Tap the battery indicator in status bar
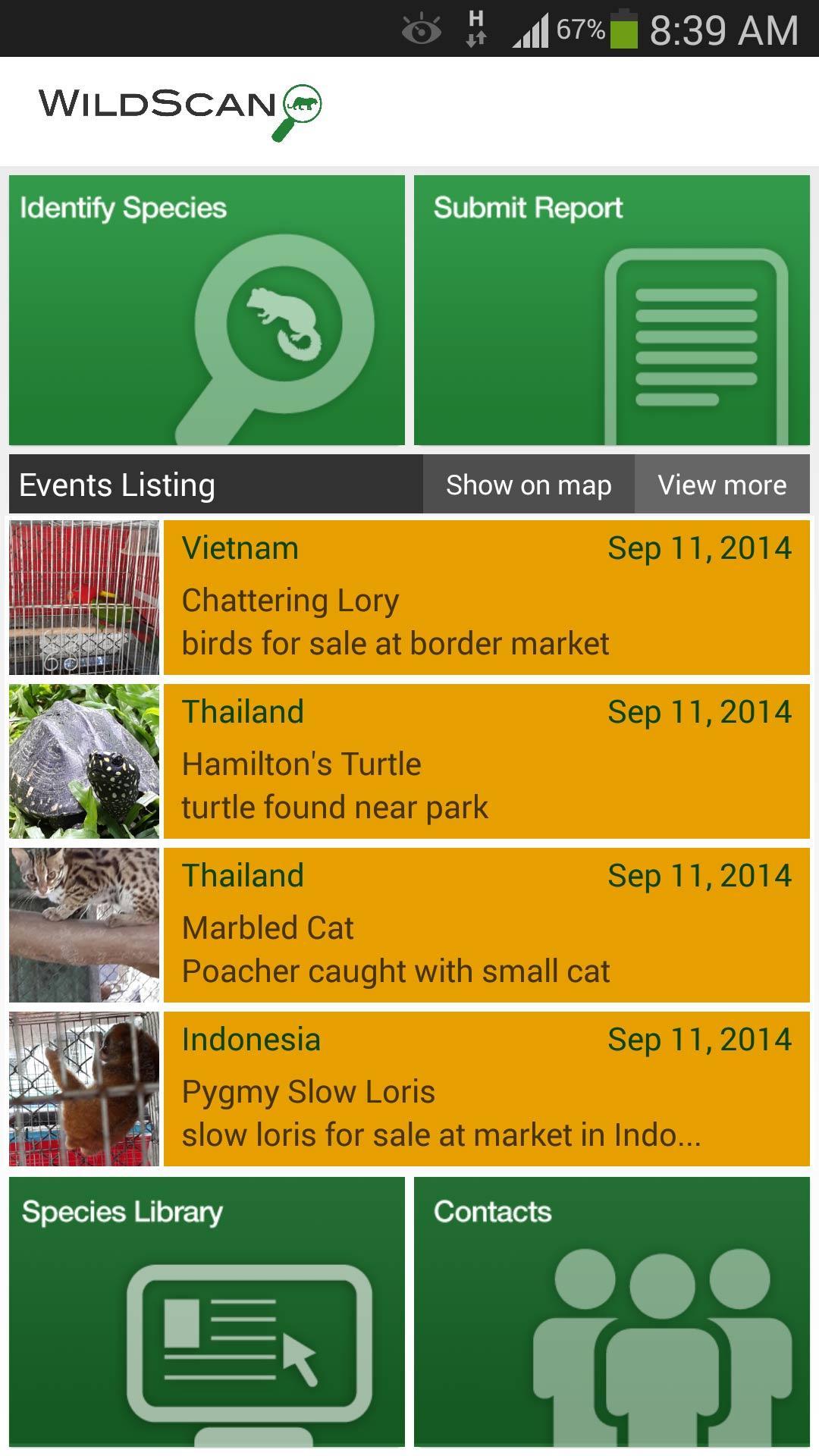This screenshot has height=1456, width=819. click(624, 30)
